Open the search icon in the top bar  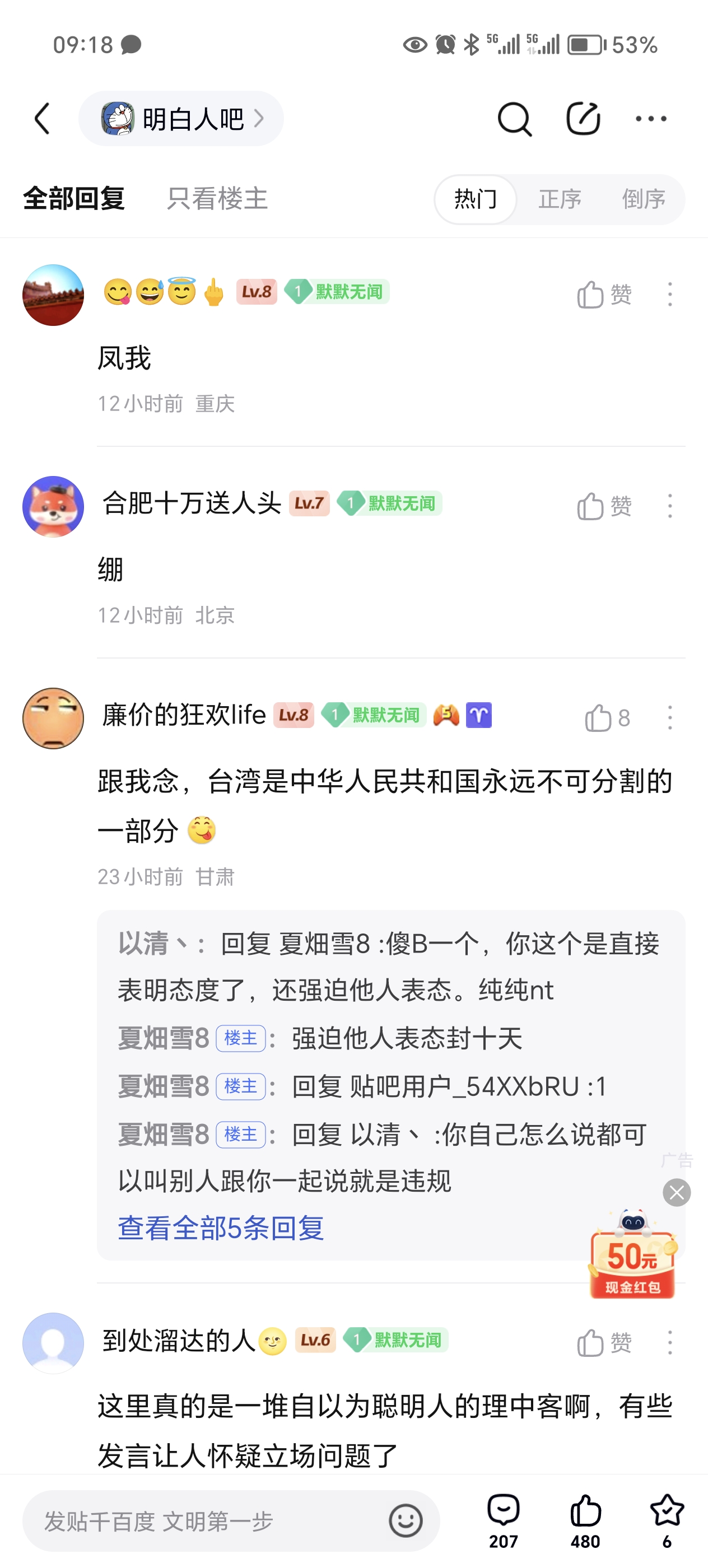514,118
